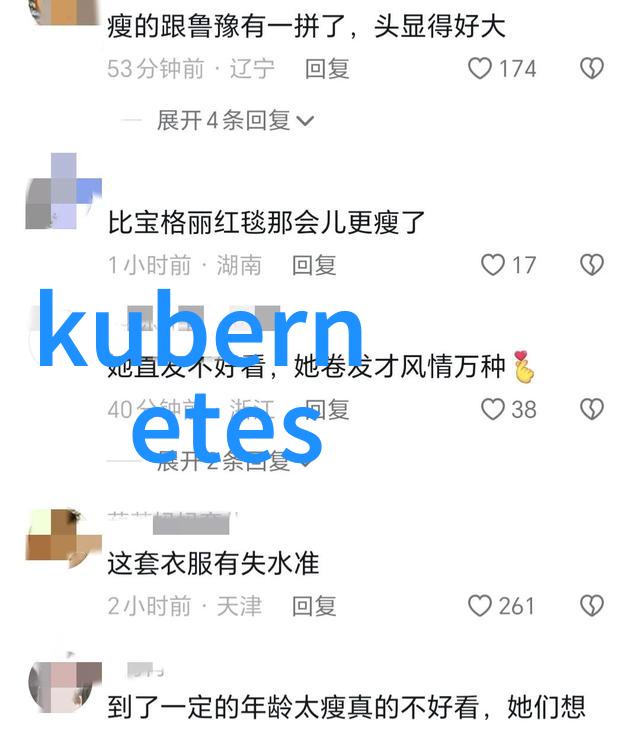Expand the 4 replies

[x=235, y=121]
